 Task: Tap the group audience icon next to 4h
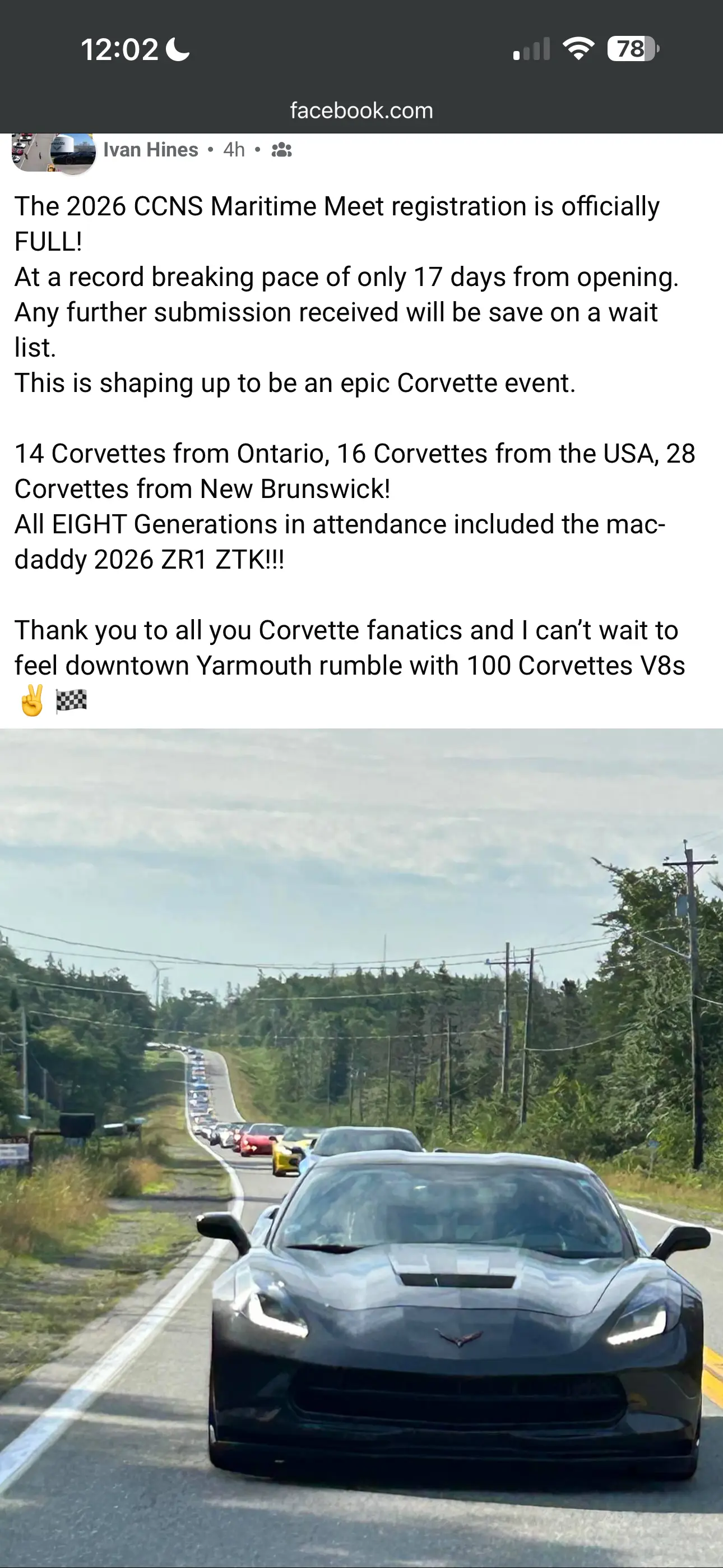(281, 150)
